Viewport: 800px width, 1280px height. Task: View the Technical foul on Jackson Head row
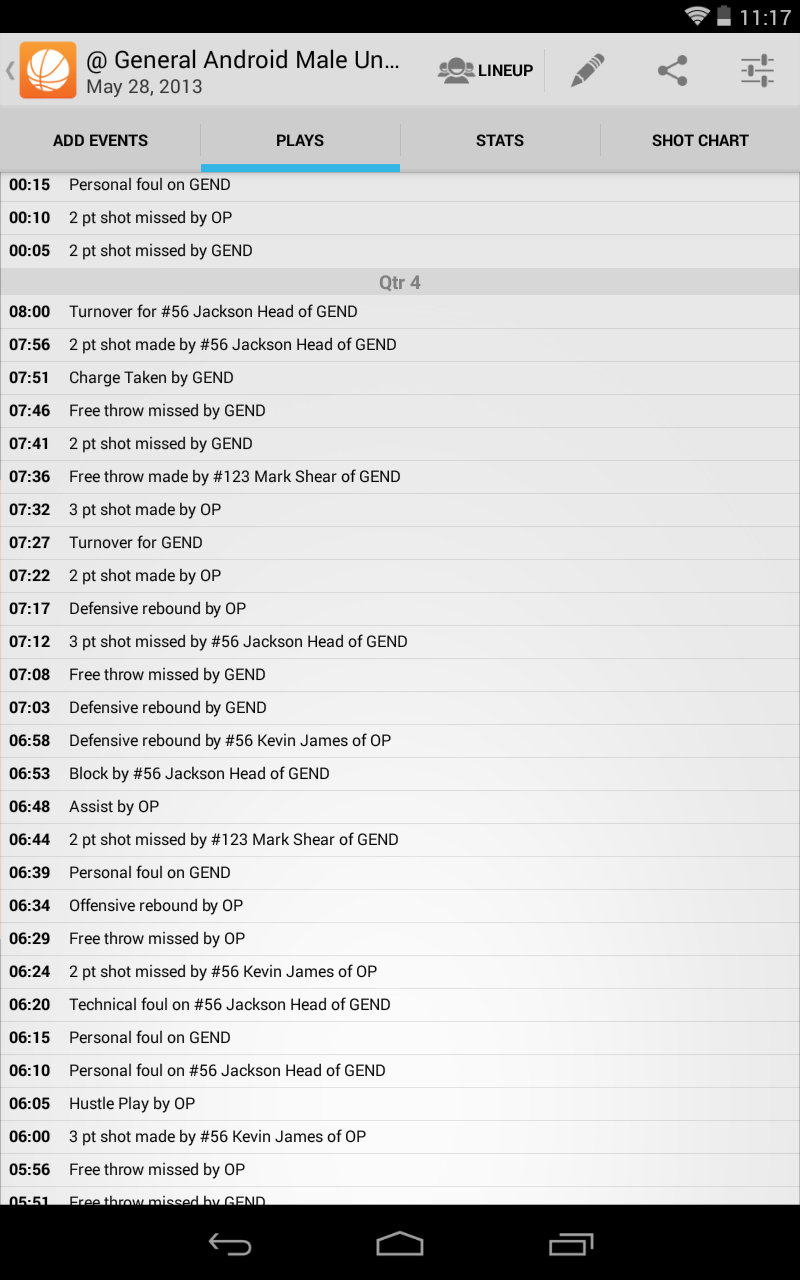[400, 1004]
